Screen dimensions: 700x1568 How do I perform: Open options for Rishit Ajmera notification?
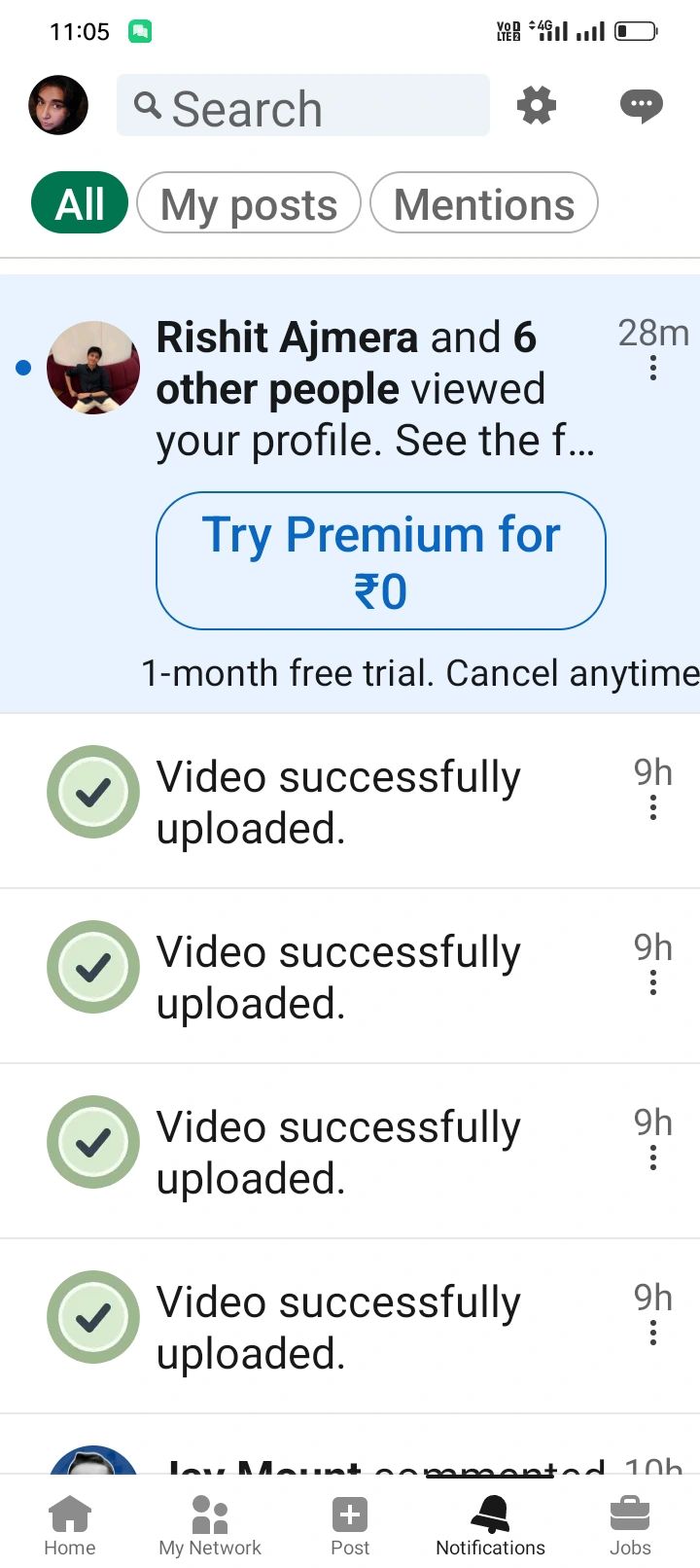coord(652,369)
